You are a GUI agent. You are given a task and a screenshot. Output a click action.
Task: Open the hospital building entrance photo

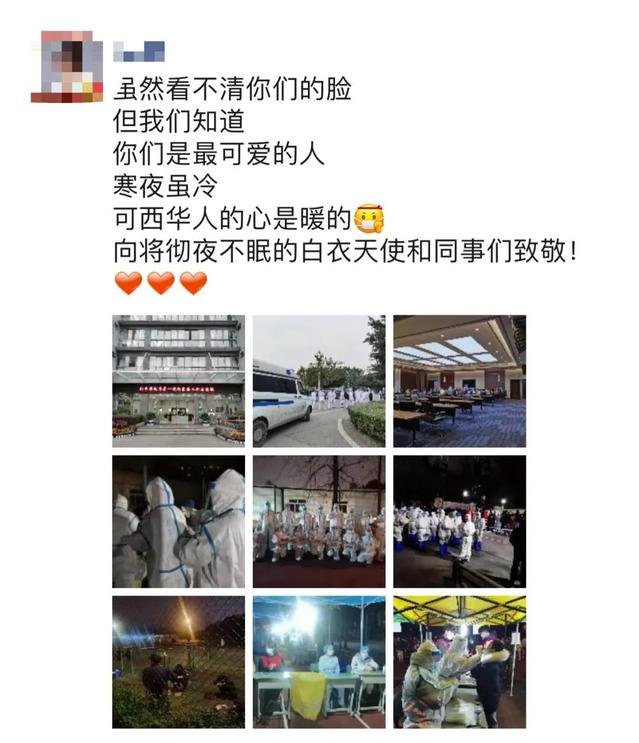(x=178, y=381)
